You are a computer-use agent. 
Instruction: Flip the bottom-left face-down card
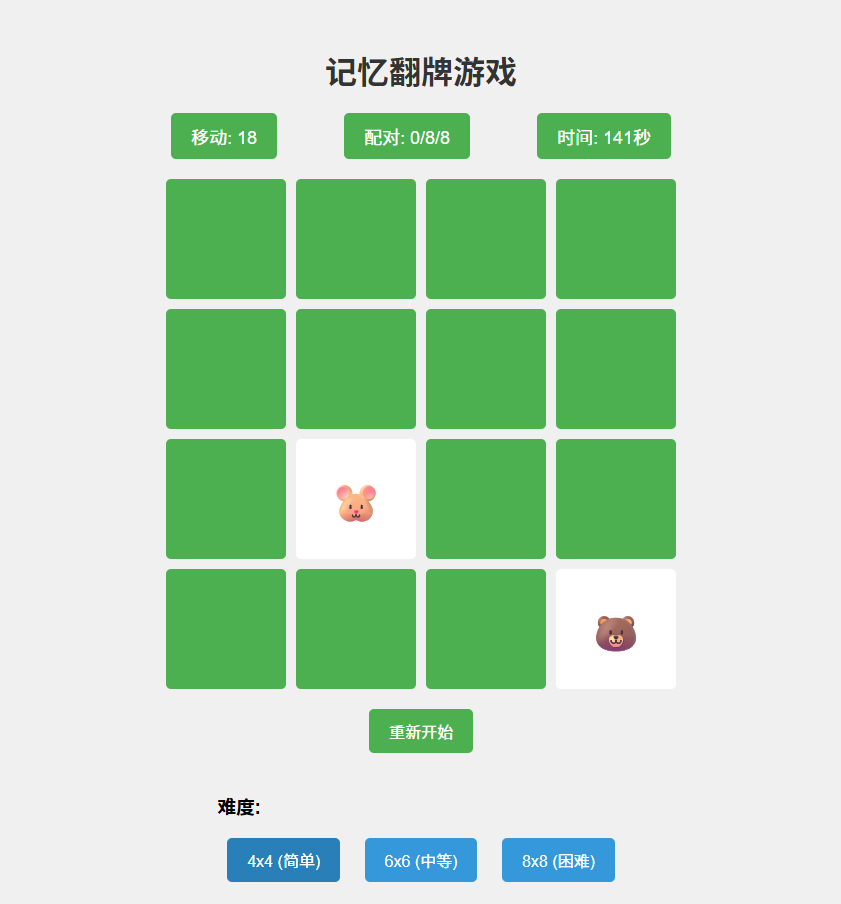click(225, 628)
